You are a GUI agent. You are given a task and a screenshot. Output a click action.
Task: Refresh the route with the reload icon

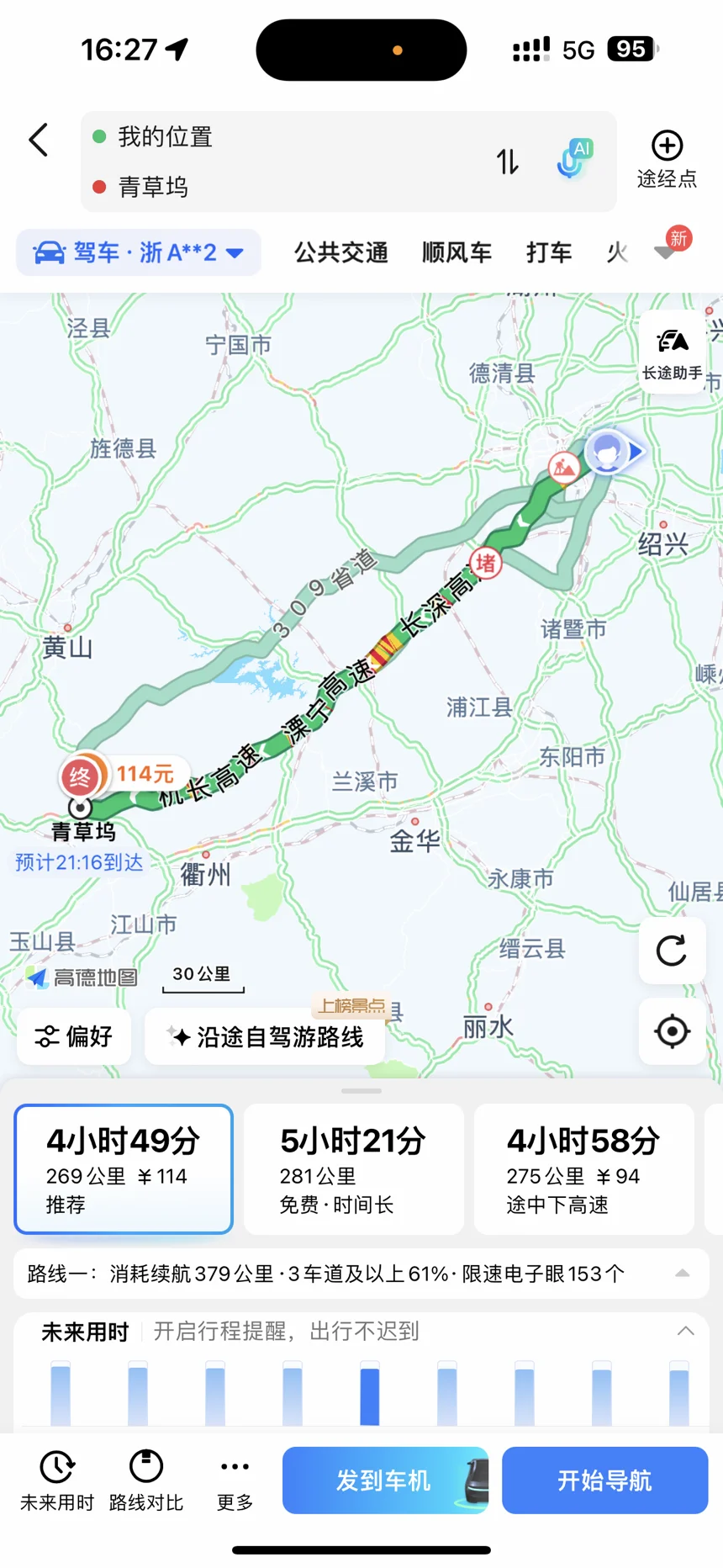672,951
